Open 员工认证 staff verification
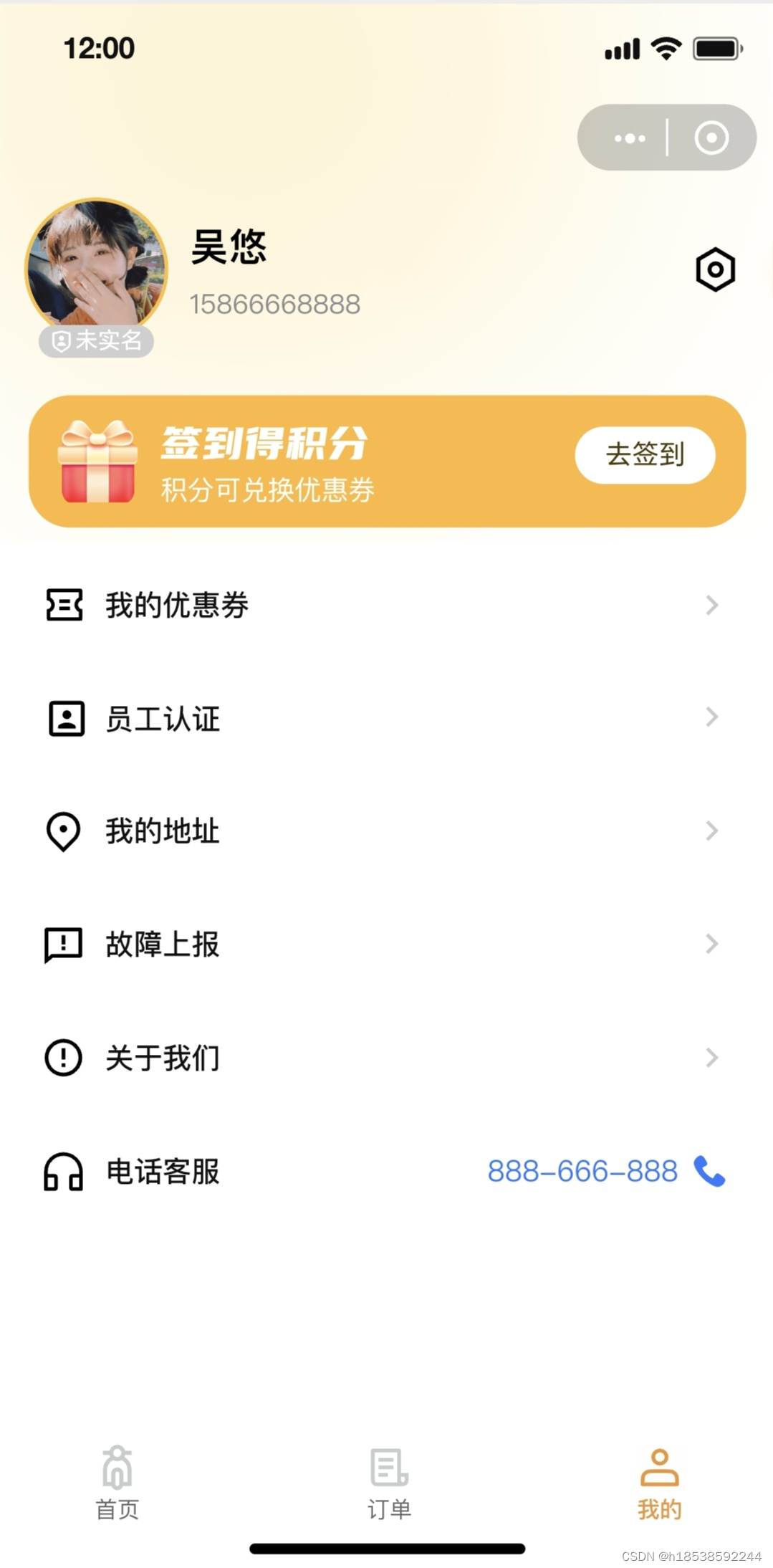Viewport: 773px width, 1568px height. 386,718
